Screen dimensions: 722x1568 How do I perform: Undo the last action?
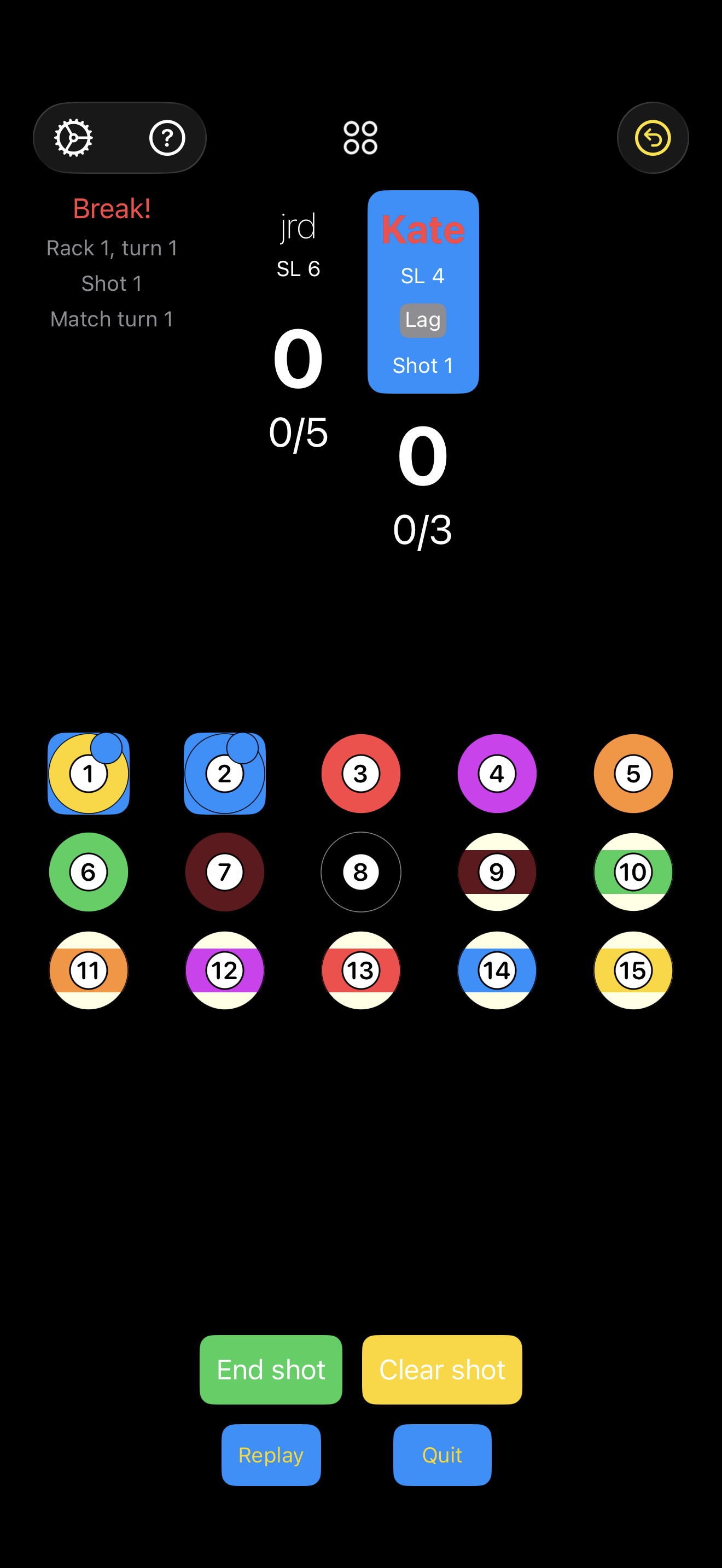(x=653, y=138)
